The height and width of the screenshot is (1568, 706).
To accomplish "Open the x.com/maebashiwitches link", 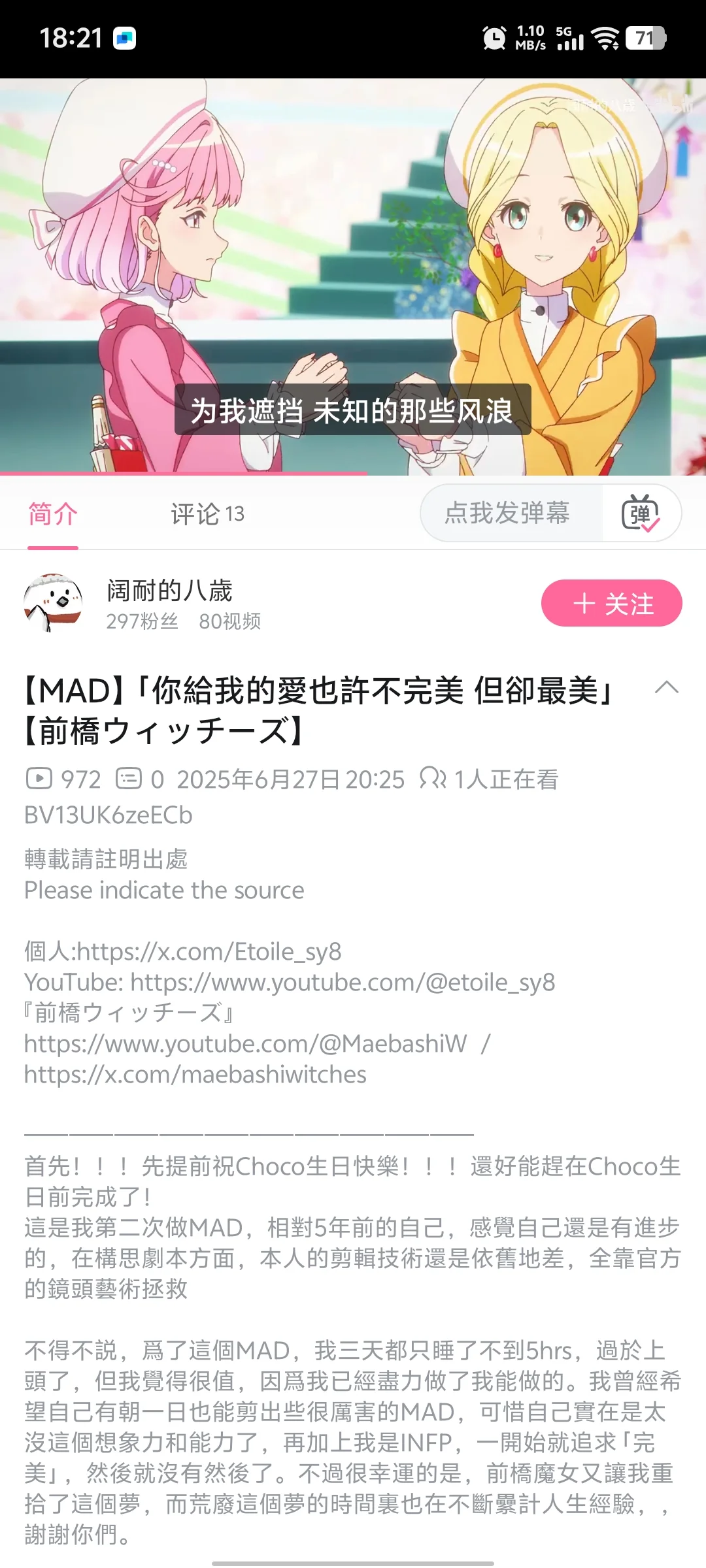I will 195,1075.
